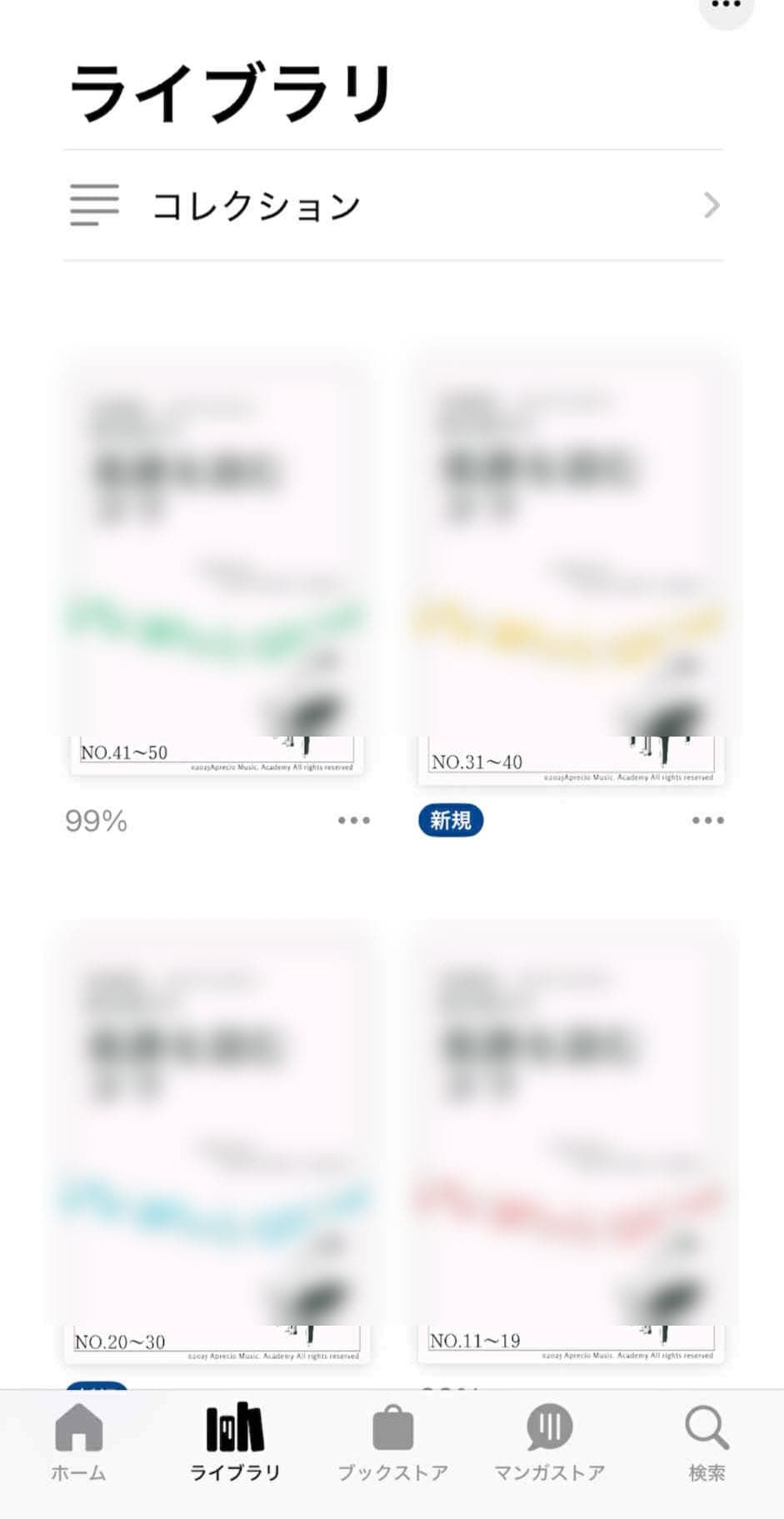Image resolution: width=784 pixels, height=1519 pixels.
Task: Open the book NO.20～30
Action: [217, 1142]
